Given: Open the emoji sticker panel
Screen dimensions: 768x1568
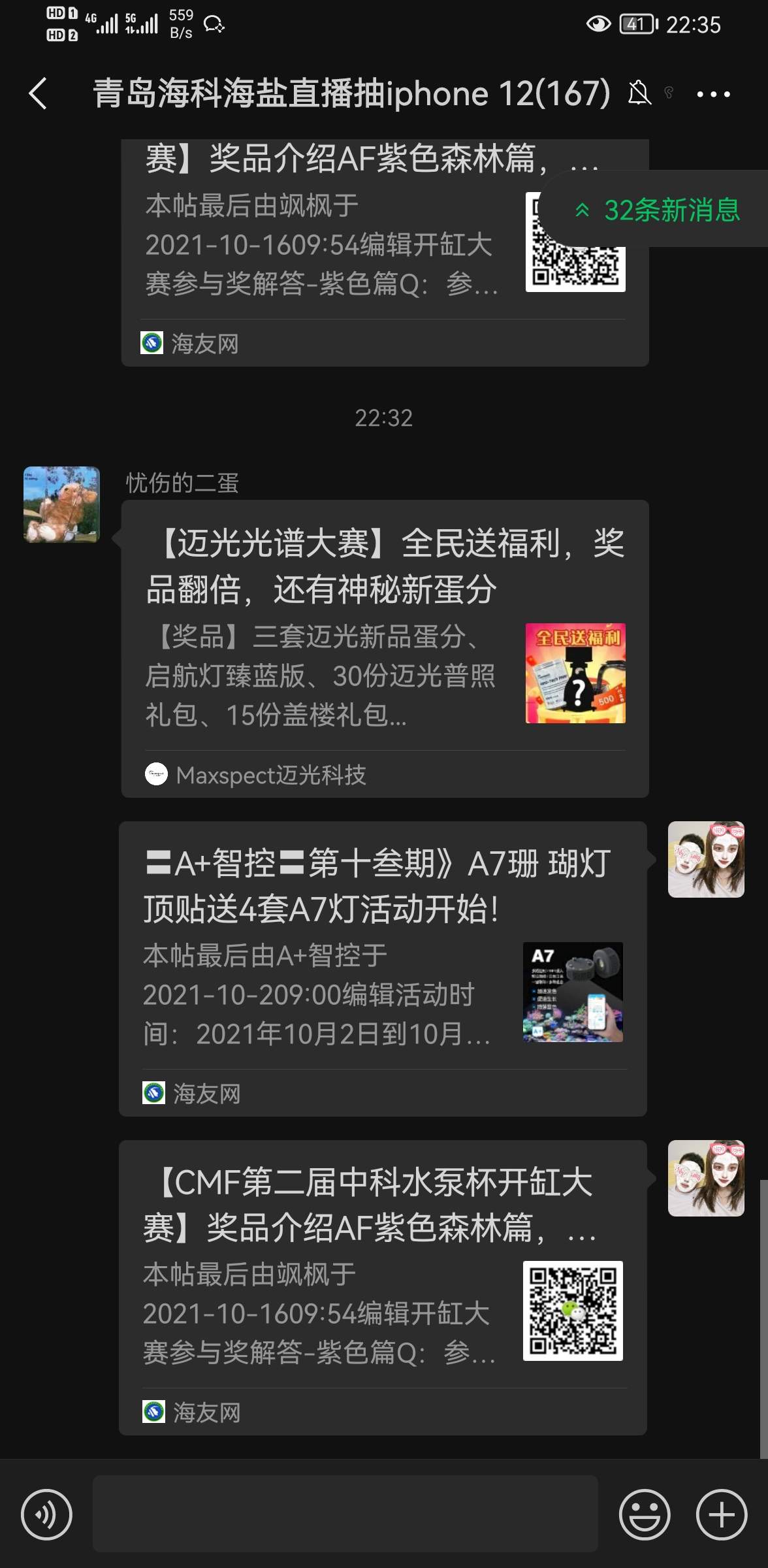Looking at the screenshot, I should tap(644, 1514).
